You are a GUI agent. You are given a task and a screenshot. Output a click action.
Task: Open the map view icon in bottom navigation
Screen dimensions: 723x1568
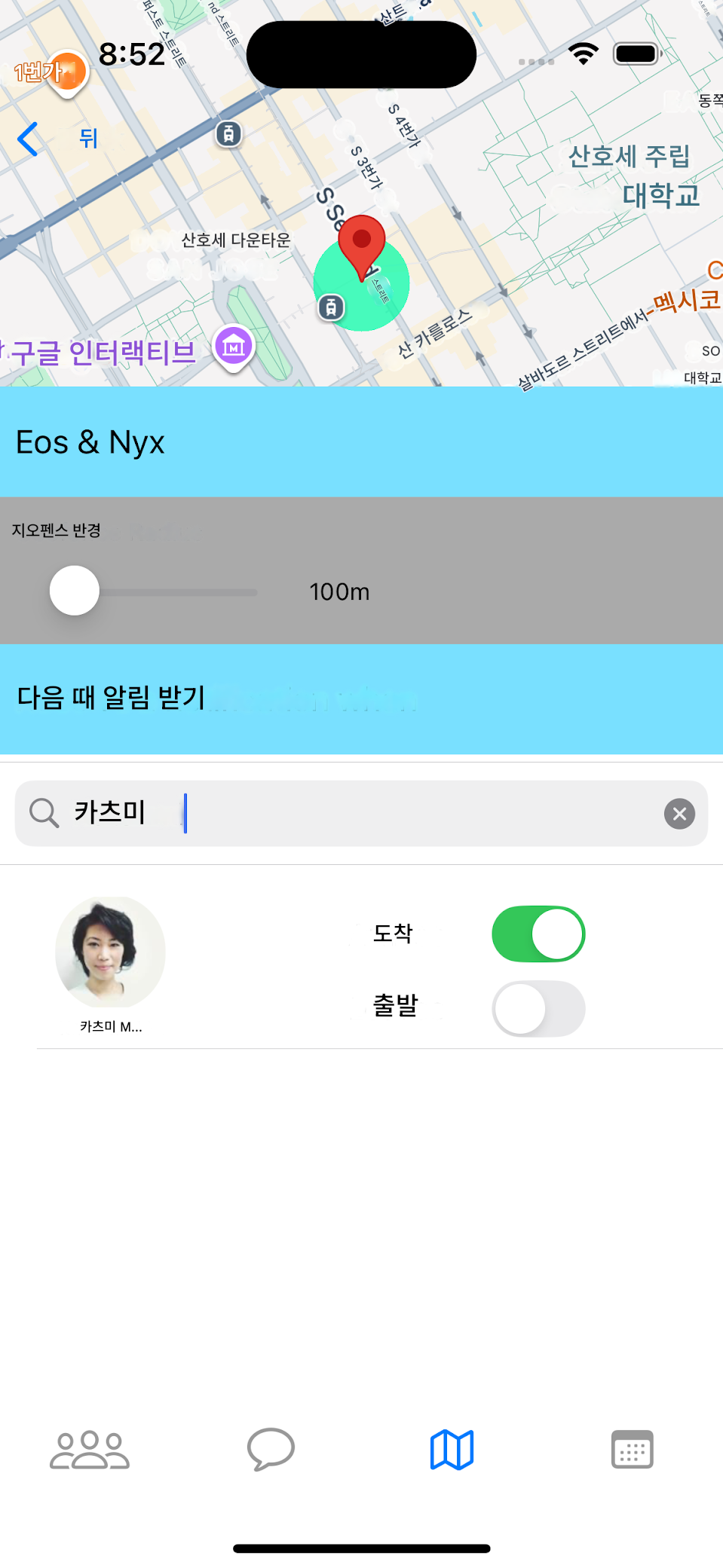tap(451, 1448)
